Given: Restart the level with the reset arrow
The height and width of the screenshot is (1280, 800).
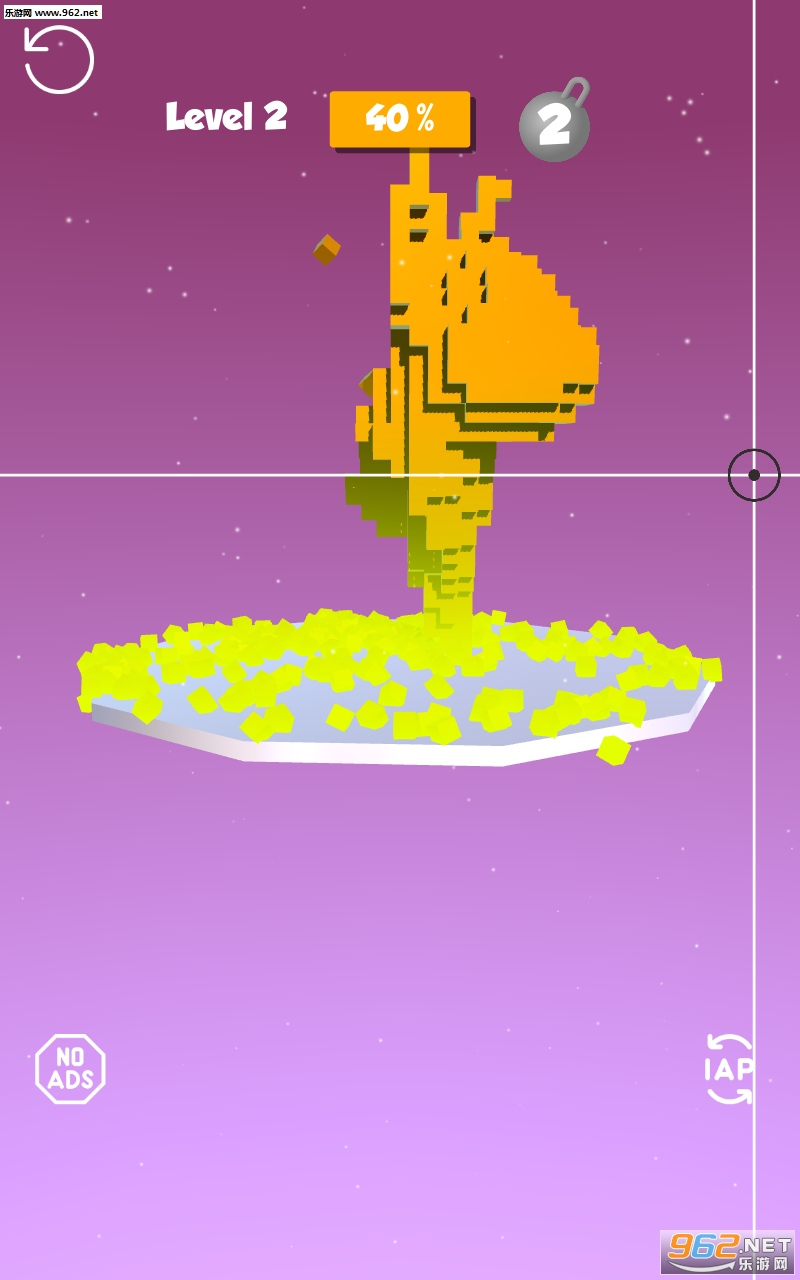Looking at the screenshot, I should (59, 60).
